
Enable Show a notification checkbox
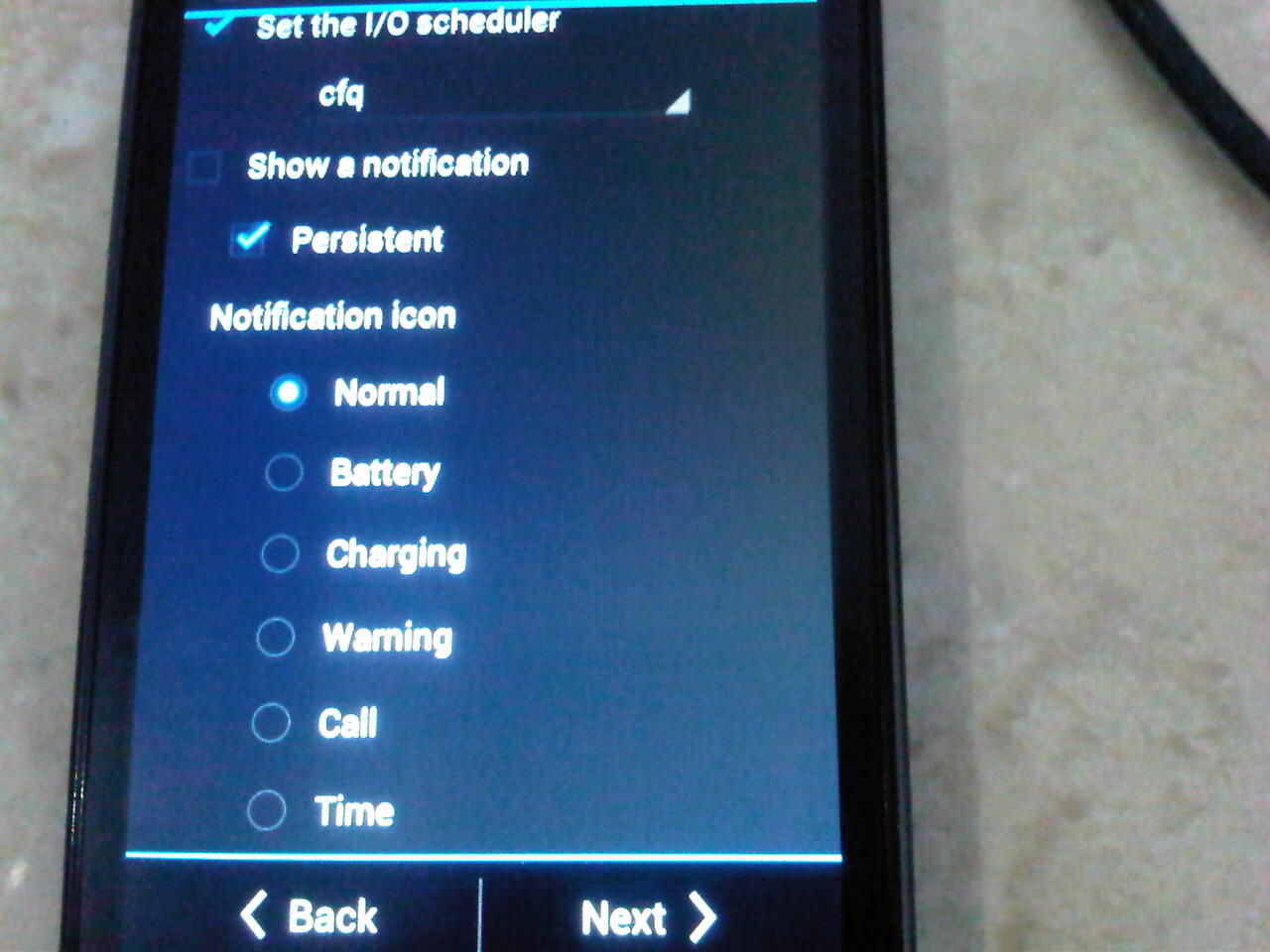(205, 167)
